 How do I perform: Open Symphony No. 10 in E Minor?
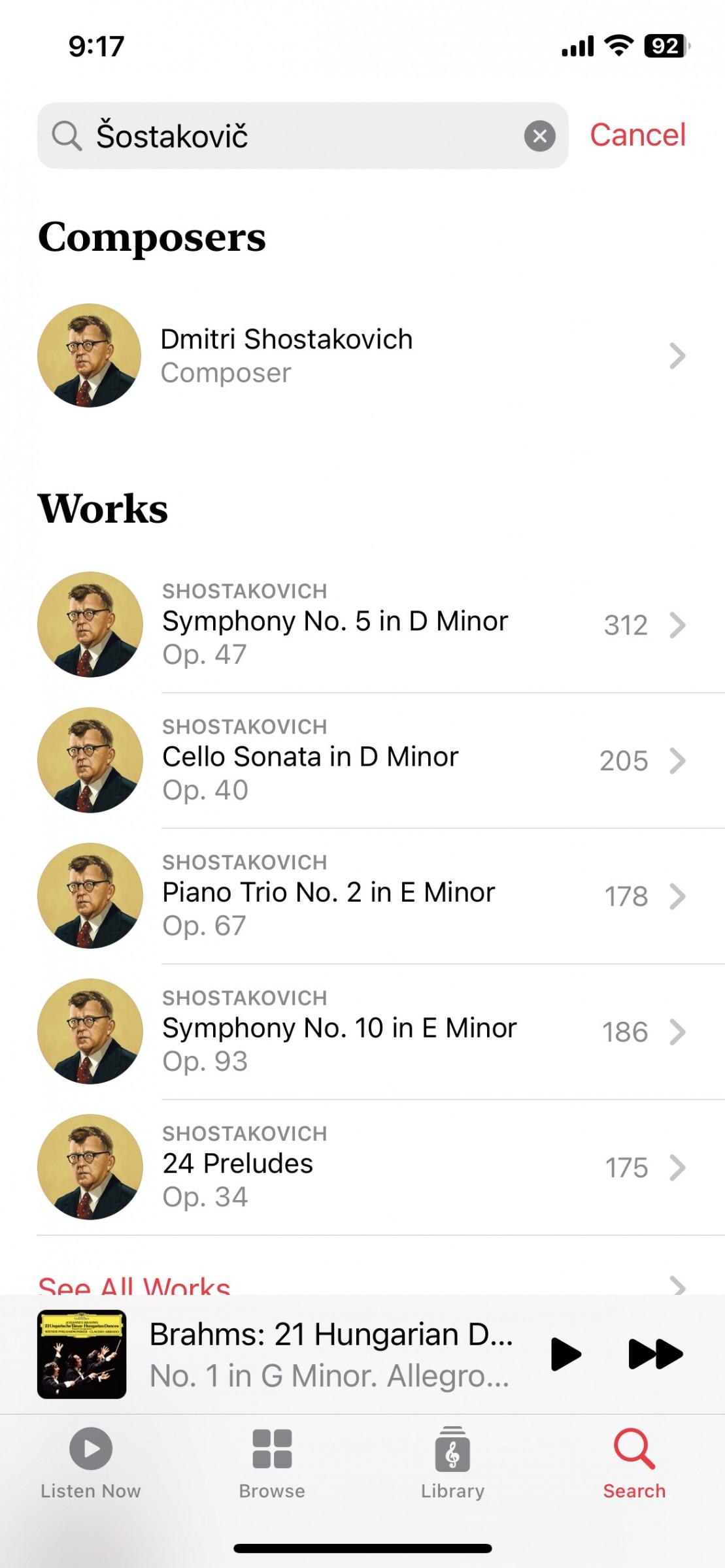362,1031
